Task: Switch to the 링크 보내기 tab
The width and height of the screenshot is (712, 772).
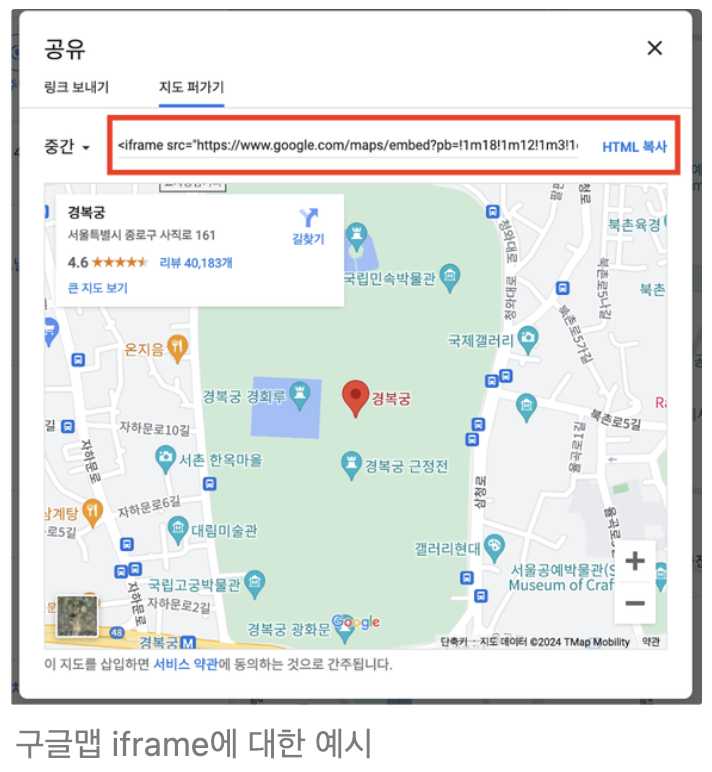Action: [76, 87]
